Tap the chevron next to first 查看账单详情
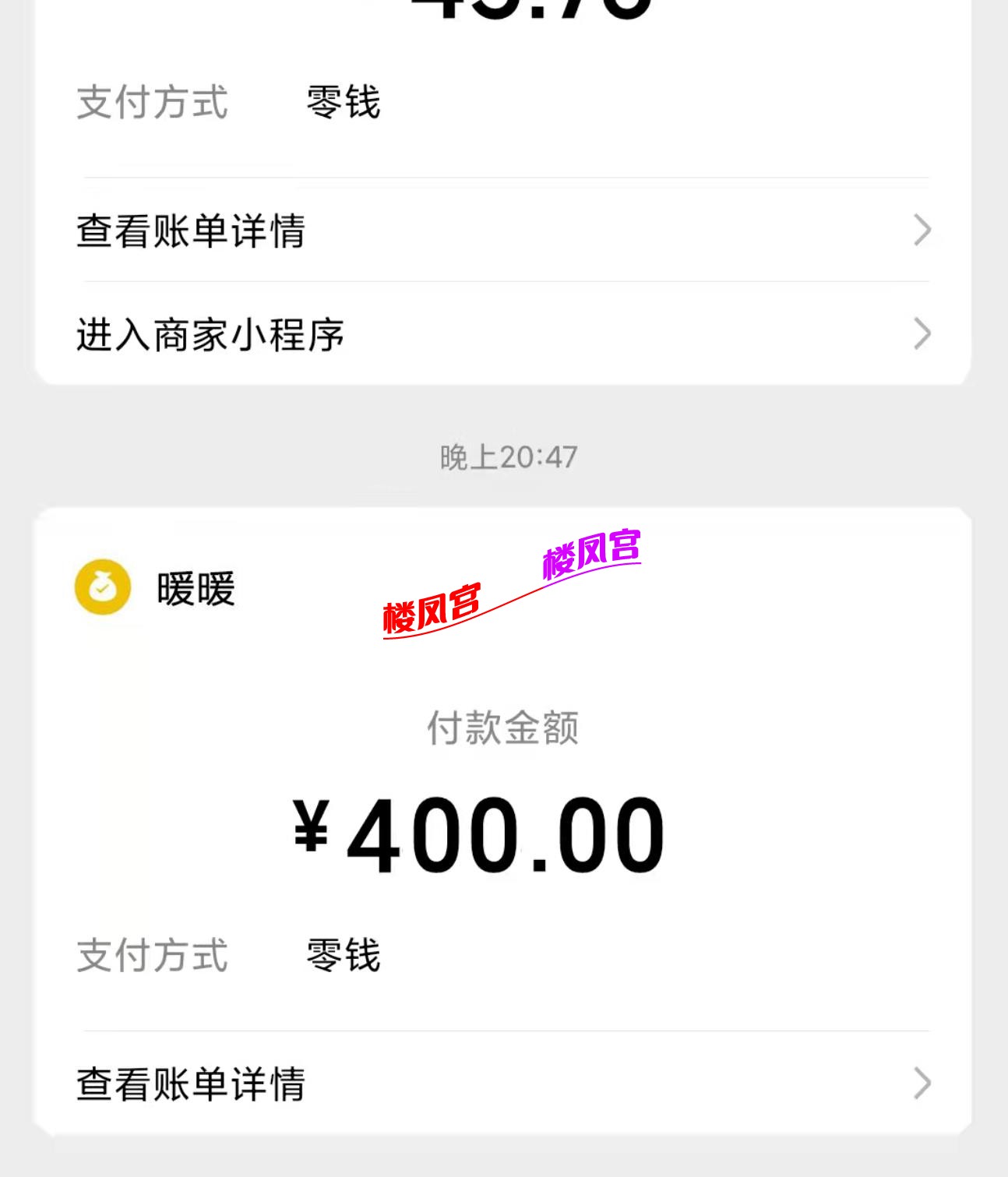 click(923, 228)
